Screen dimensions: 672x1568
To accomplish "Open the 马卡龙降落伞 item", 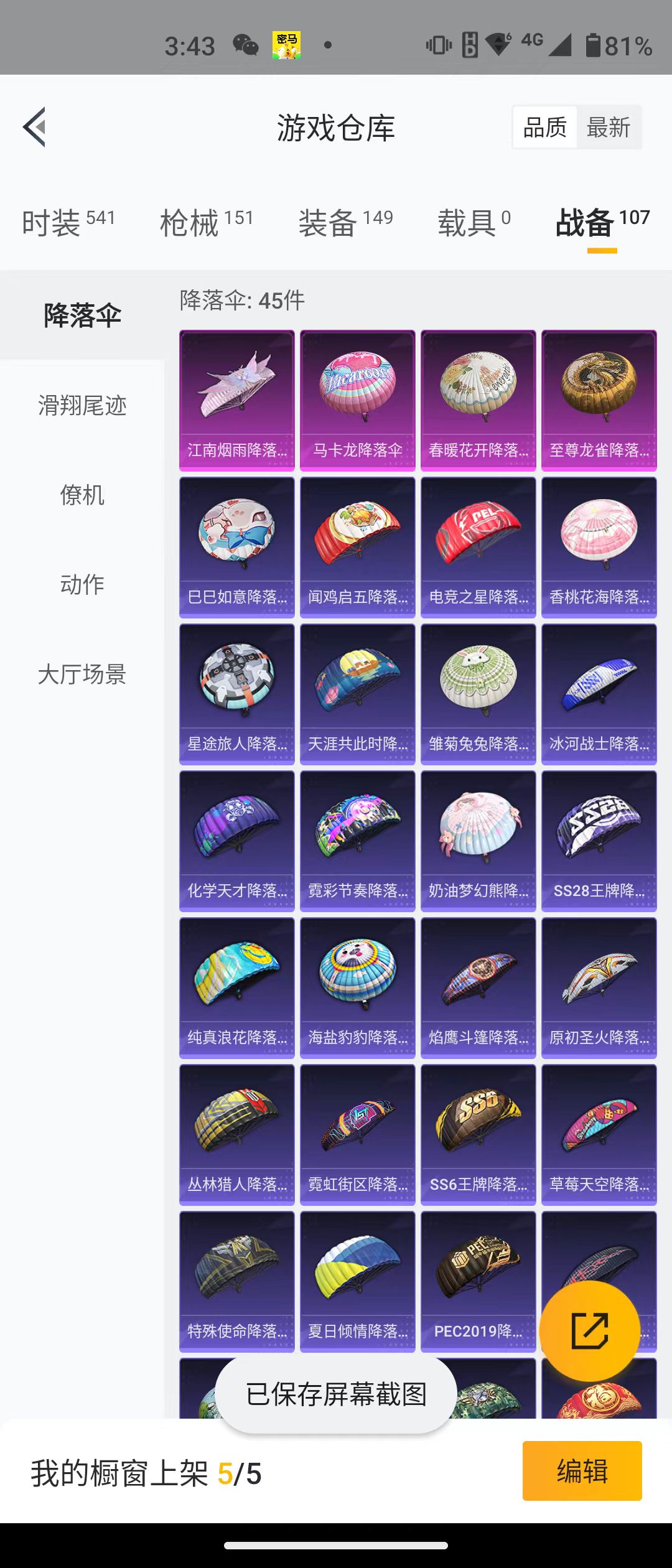I will pyautogui.click(x=358, y=400).
